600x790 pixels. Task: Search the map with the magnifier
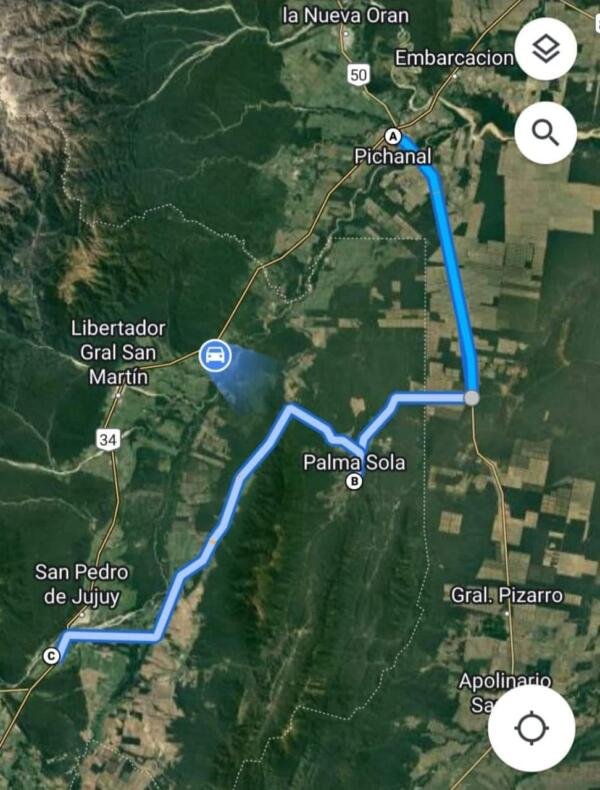click(545, 133)
